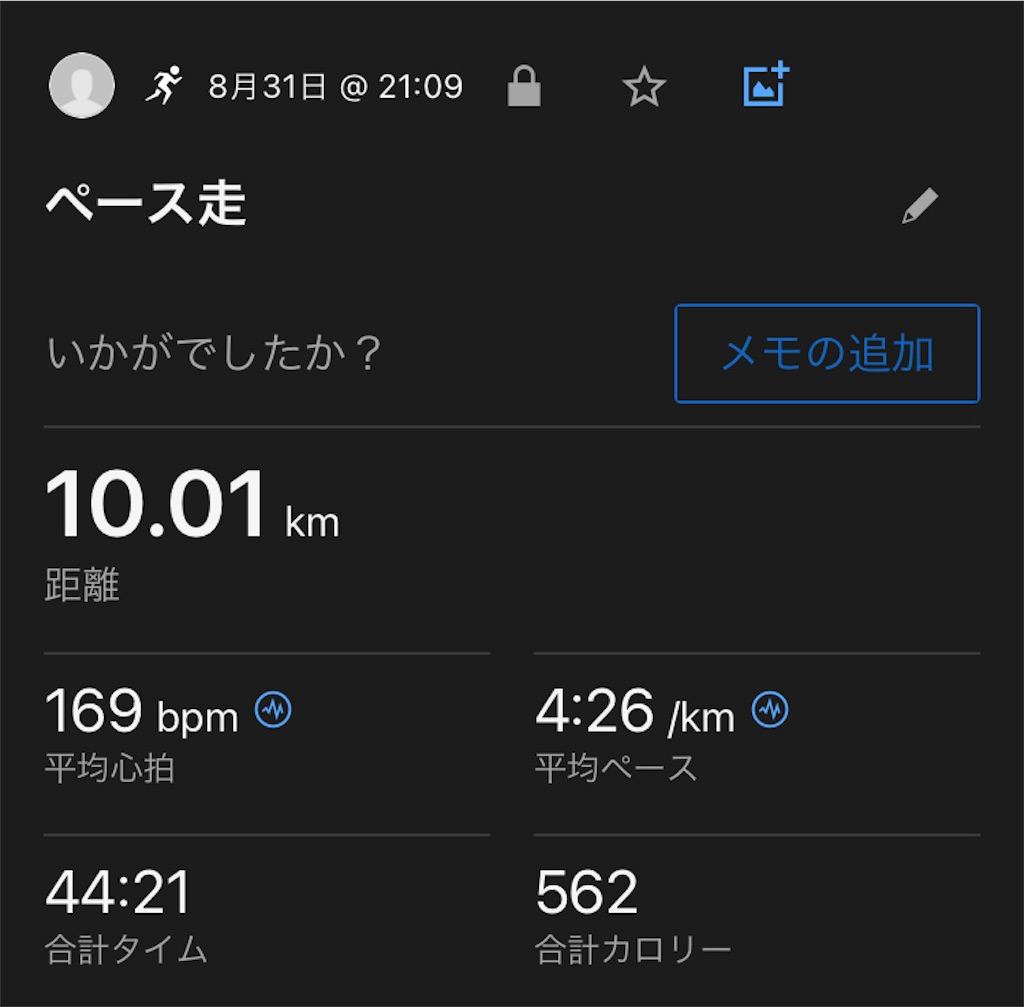Open the heart rate insight icon beside 169 bpm
Image resolution: width=1024 pixels, height=1007 pixels.
pyautogui.click(x=273, y=710)
